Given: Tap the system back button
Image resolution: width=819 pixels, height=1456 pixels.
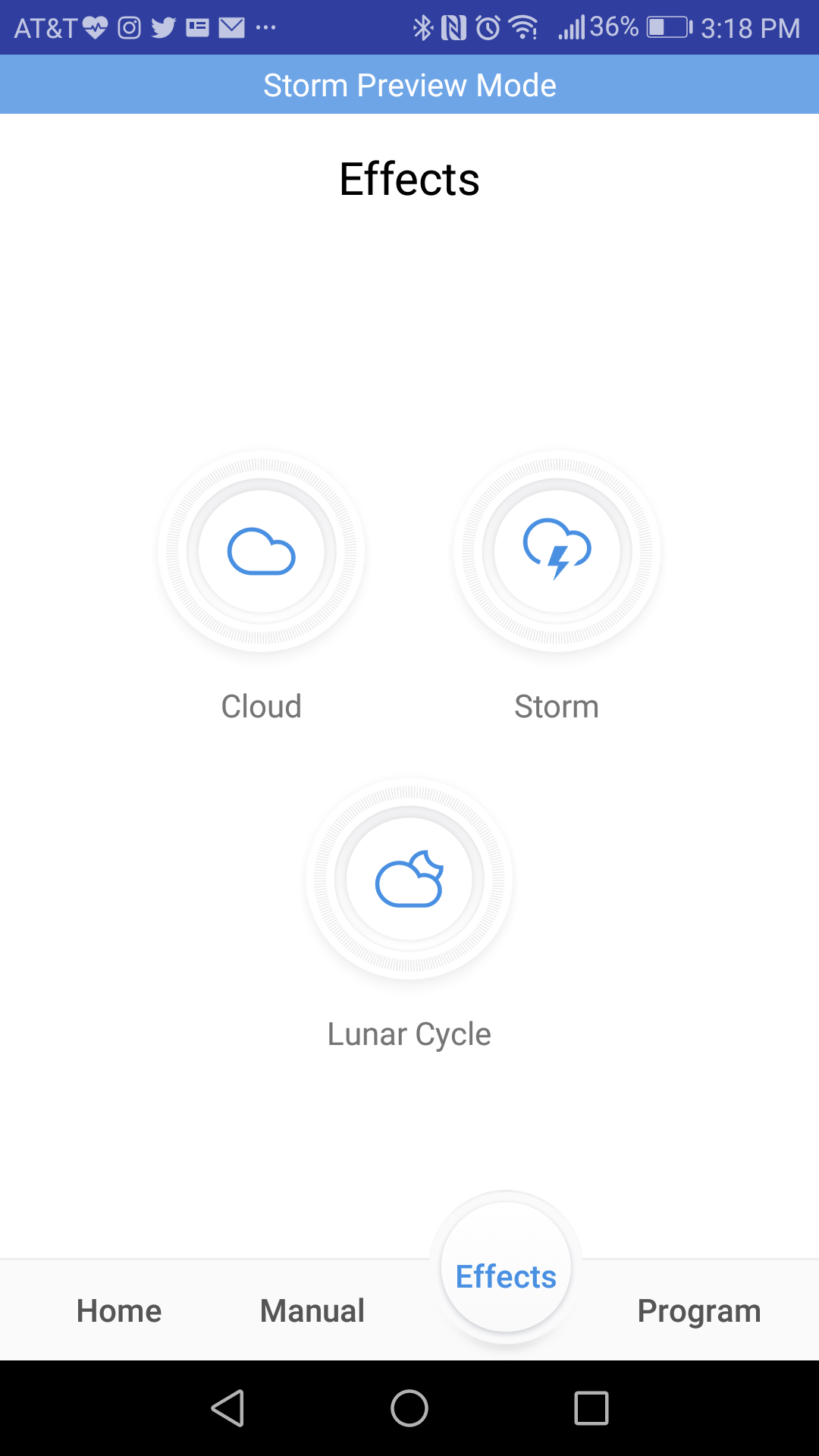Looking at the screenshot, I should click(227, 1408).
